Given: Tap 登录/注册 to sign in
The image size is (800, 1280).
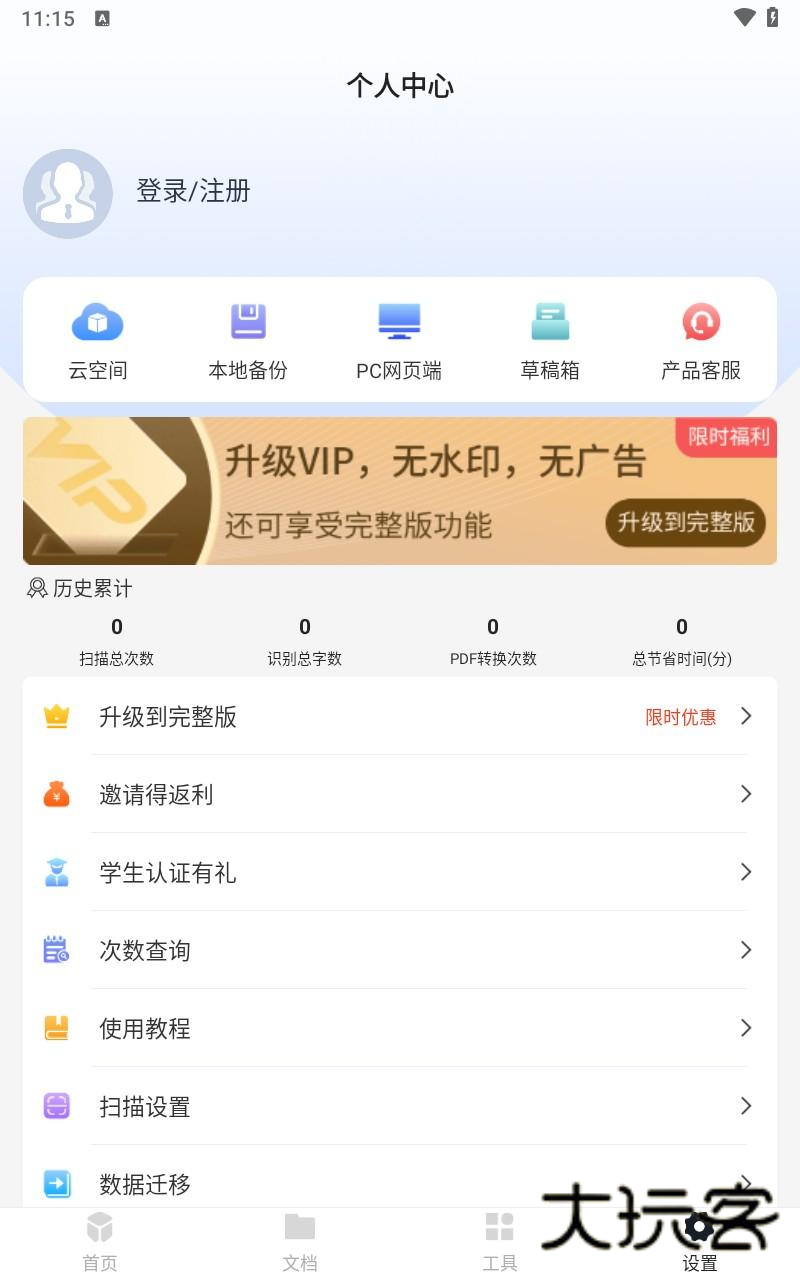Looking at the screenshot, I should point(194,191).
